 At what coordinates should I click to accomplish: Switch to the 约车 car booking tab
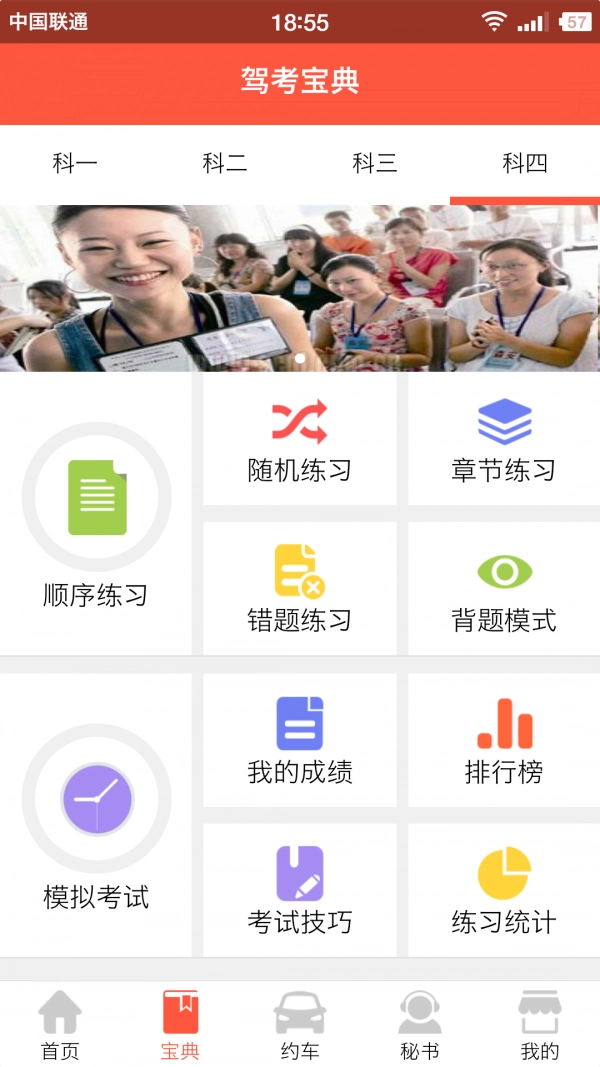point(300,1025)
